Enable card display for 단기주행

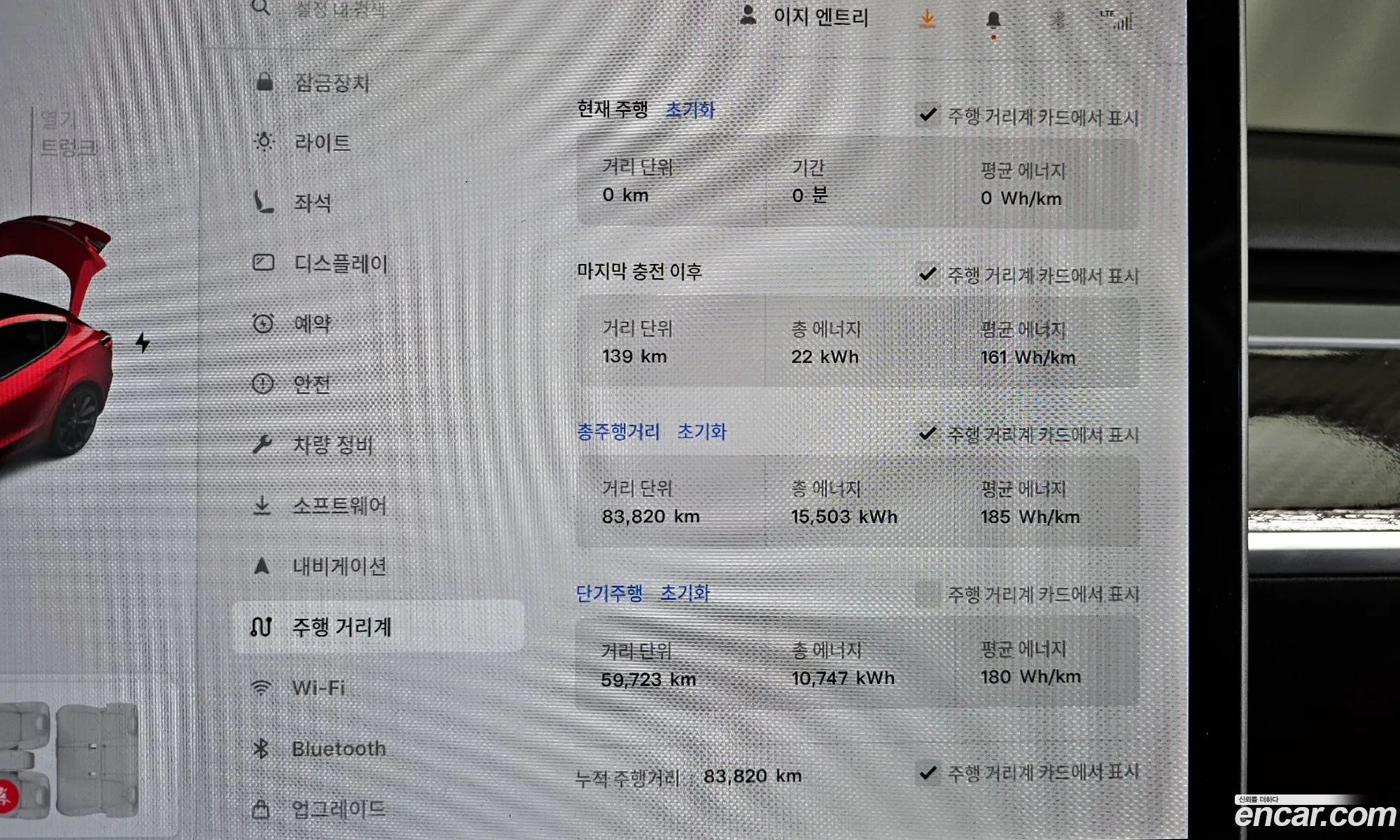coord(928,594)
